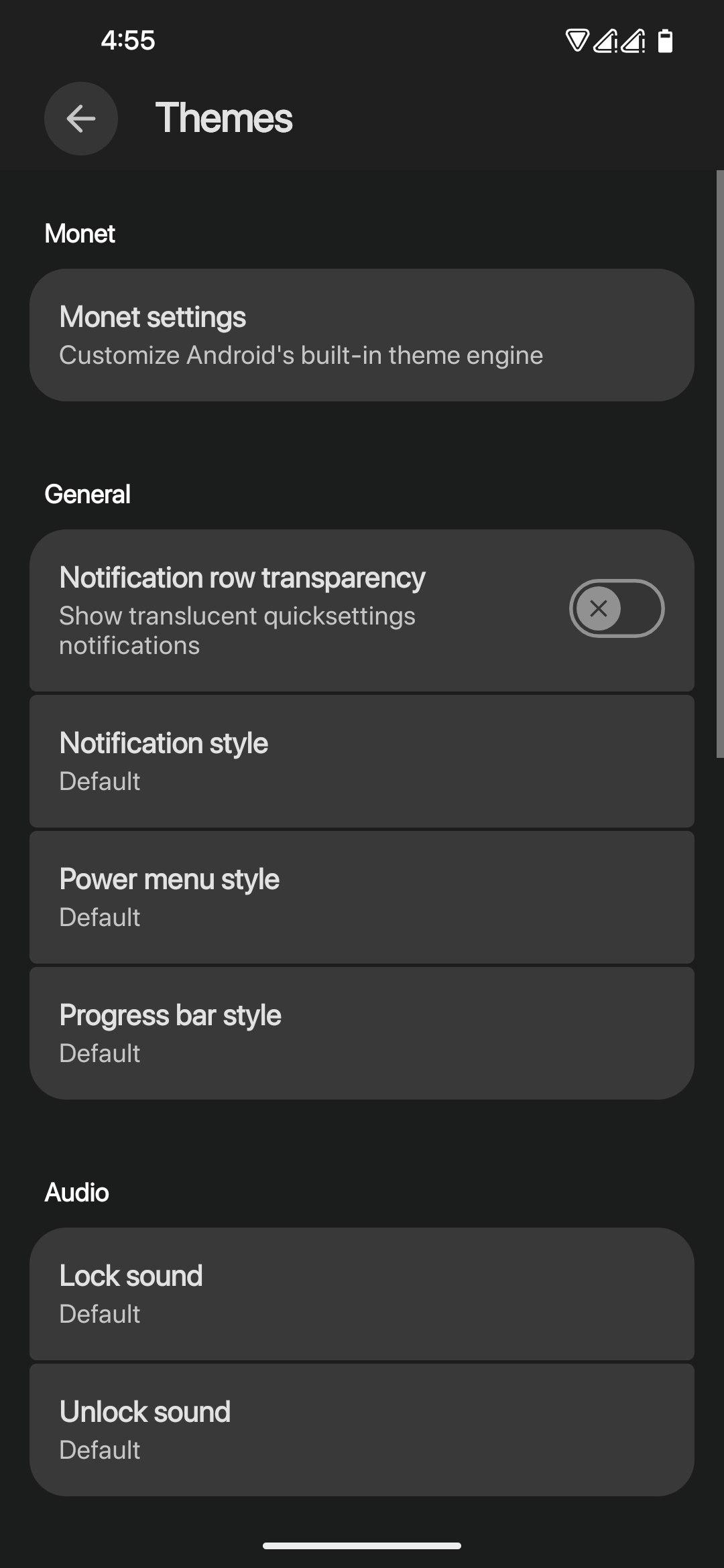This screenshot has height=1568, width=724.
Task: Enable Notification row transparency switch
Action: click(617, 608)
